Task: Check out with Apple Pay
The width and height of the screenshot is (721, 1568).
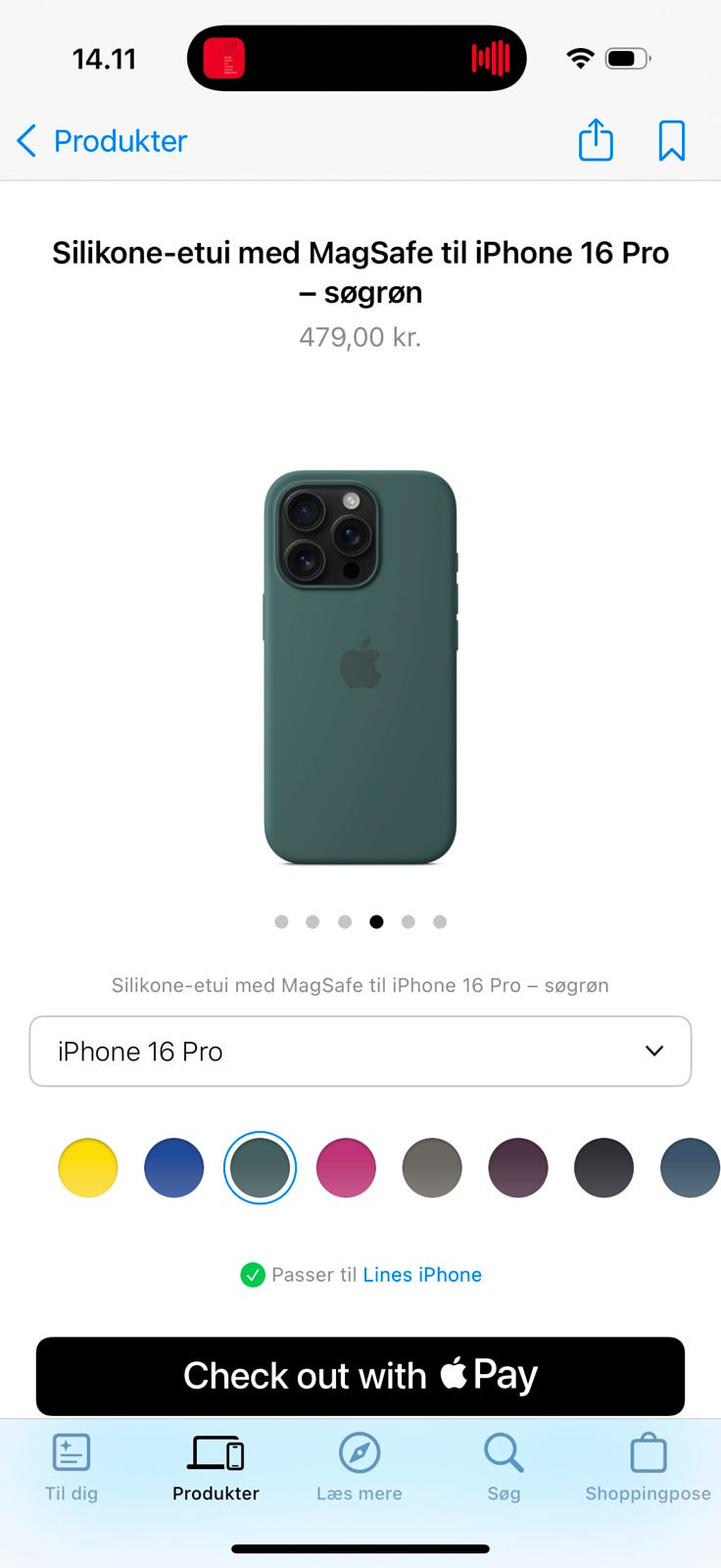Action: (x=360, y=1376)
